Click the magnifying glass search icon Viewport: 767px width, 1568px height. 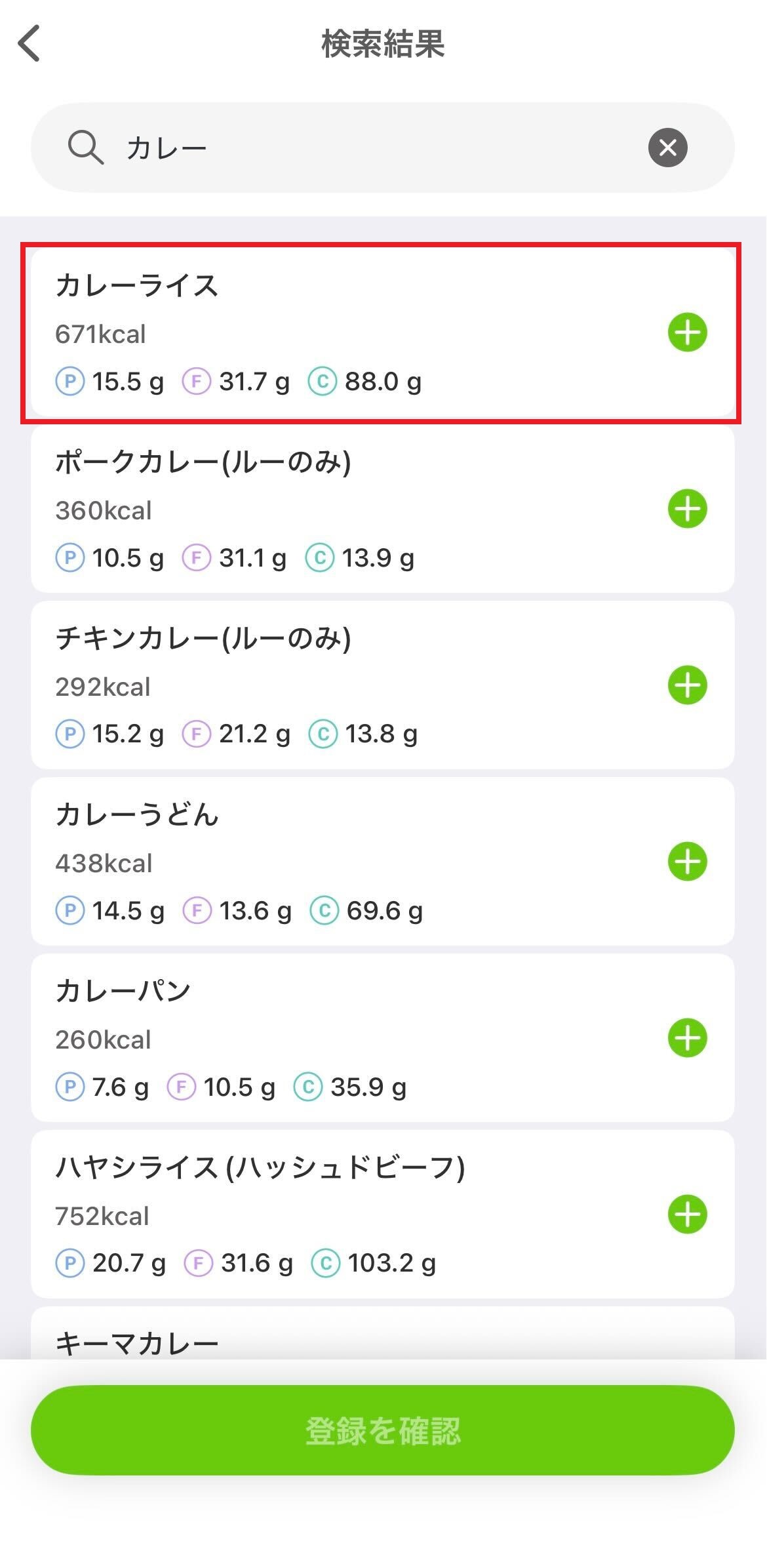[x=85, y=147]
